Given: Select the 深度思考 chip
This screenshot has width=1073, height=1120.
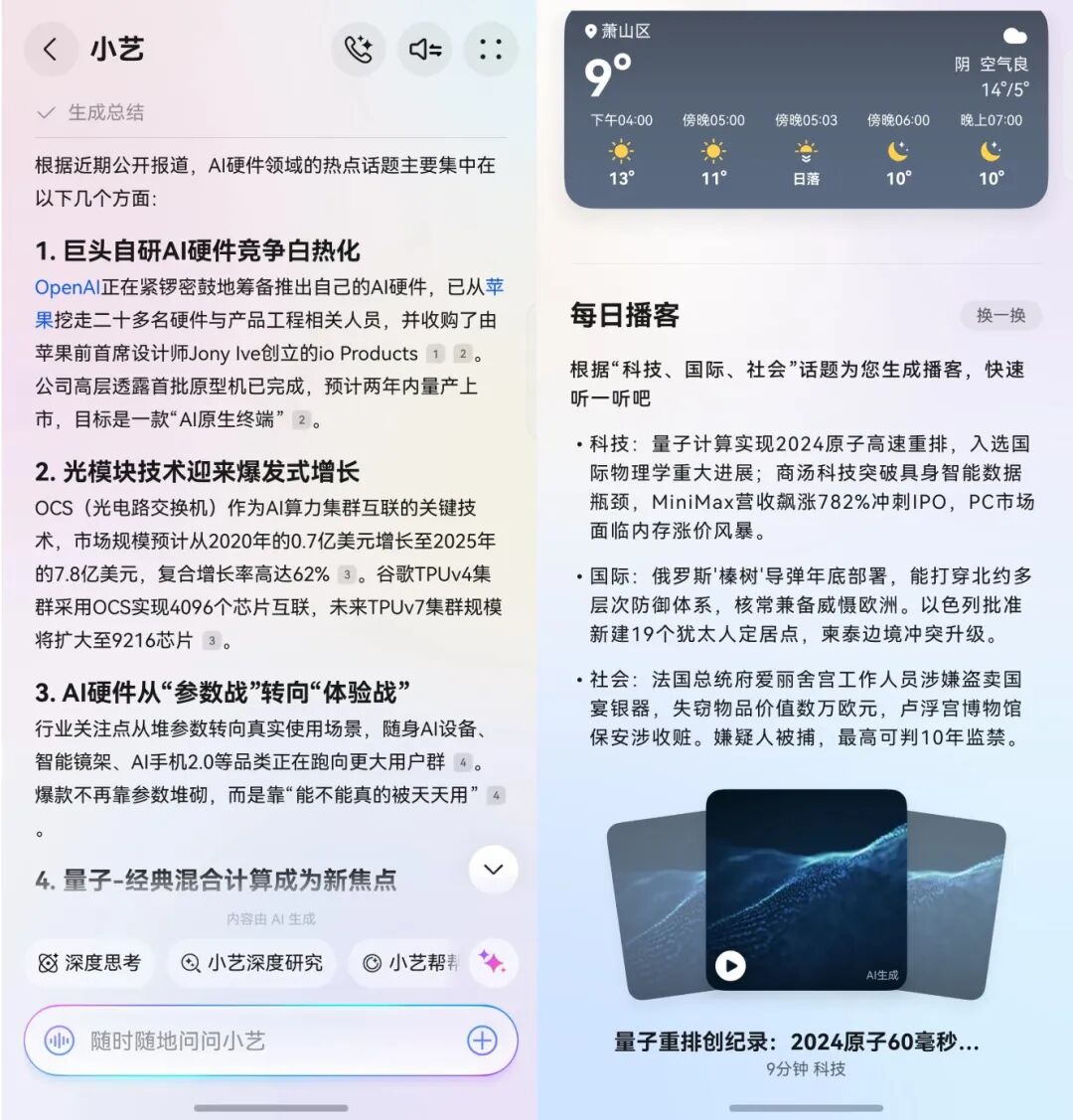Looking at the screenshot, I should pos(90,962).
